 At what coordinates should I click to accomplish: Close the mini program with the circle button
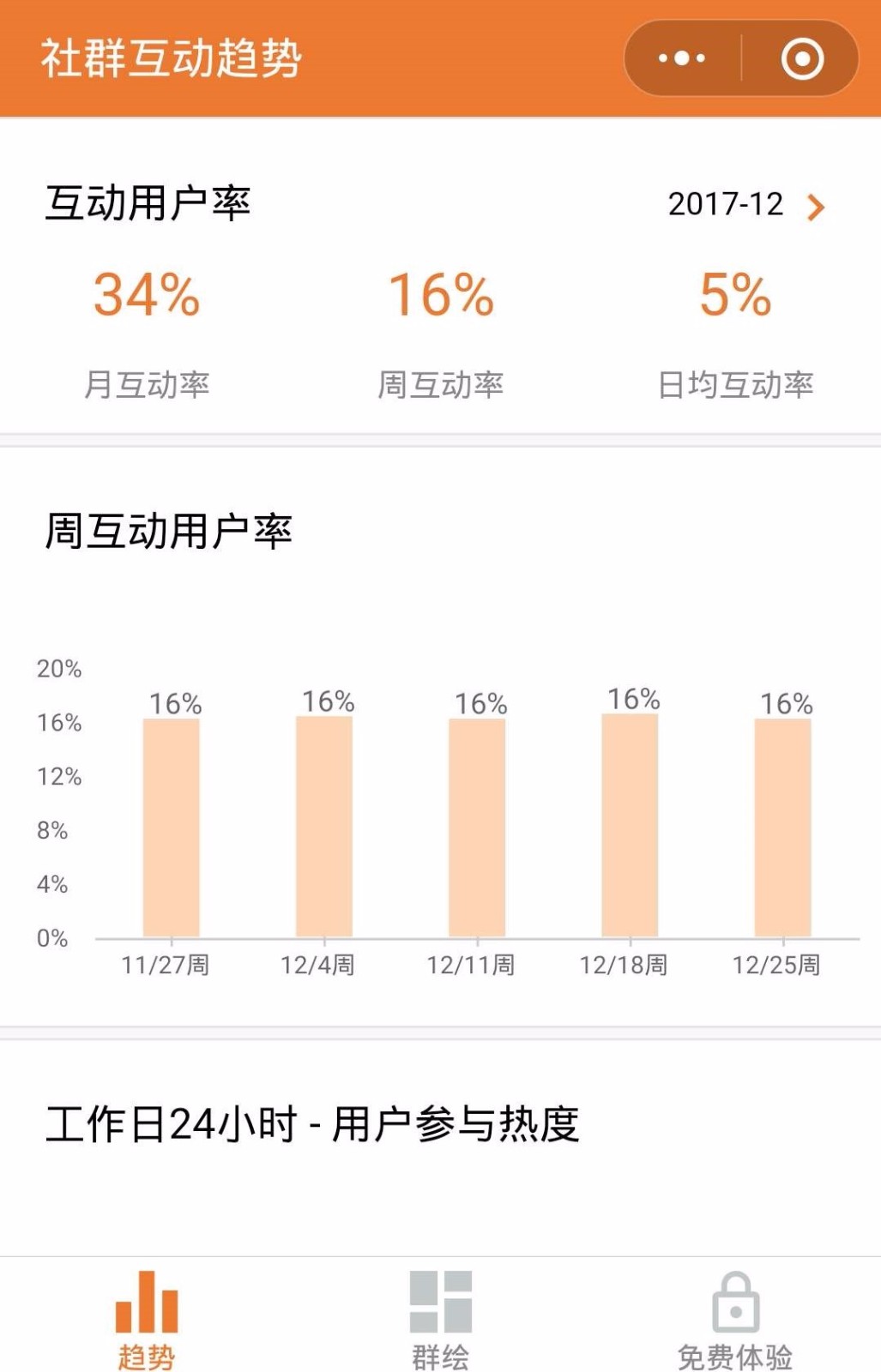tap(802, 58)
